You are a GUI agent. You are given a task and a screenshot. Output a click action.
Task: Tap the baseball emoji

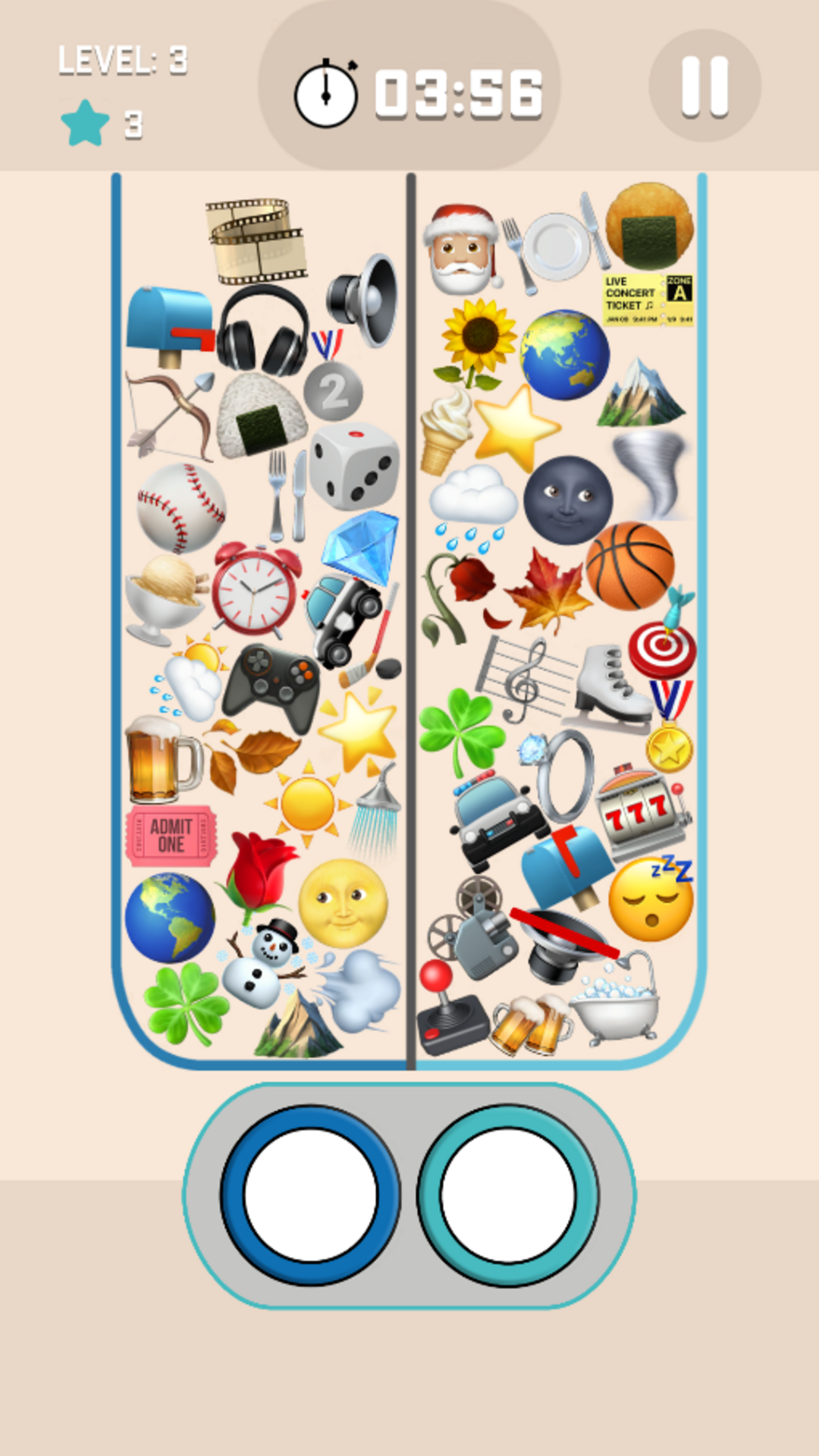pyautogui.click(x=181, y=507)
